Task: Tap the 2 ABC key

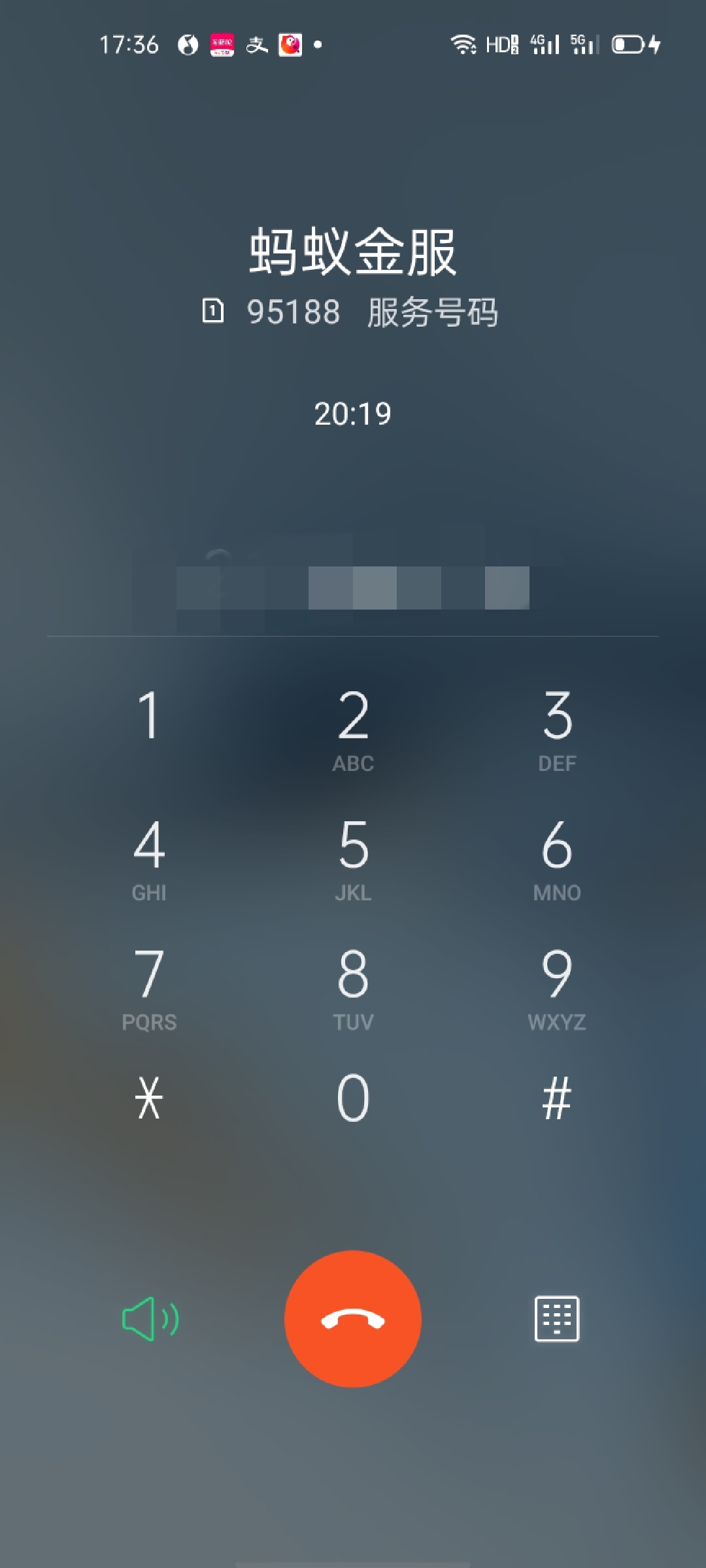Action: pos(353,728)
